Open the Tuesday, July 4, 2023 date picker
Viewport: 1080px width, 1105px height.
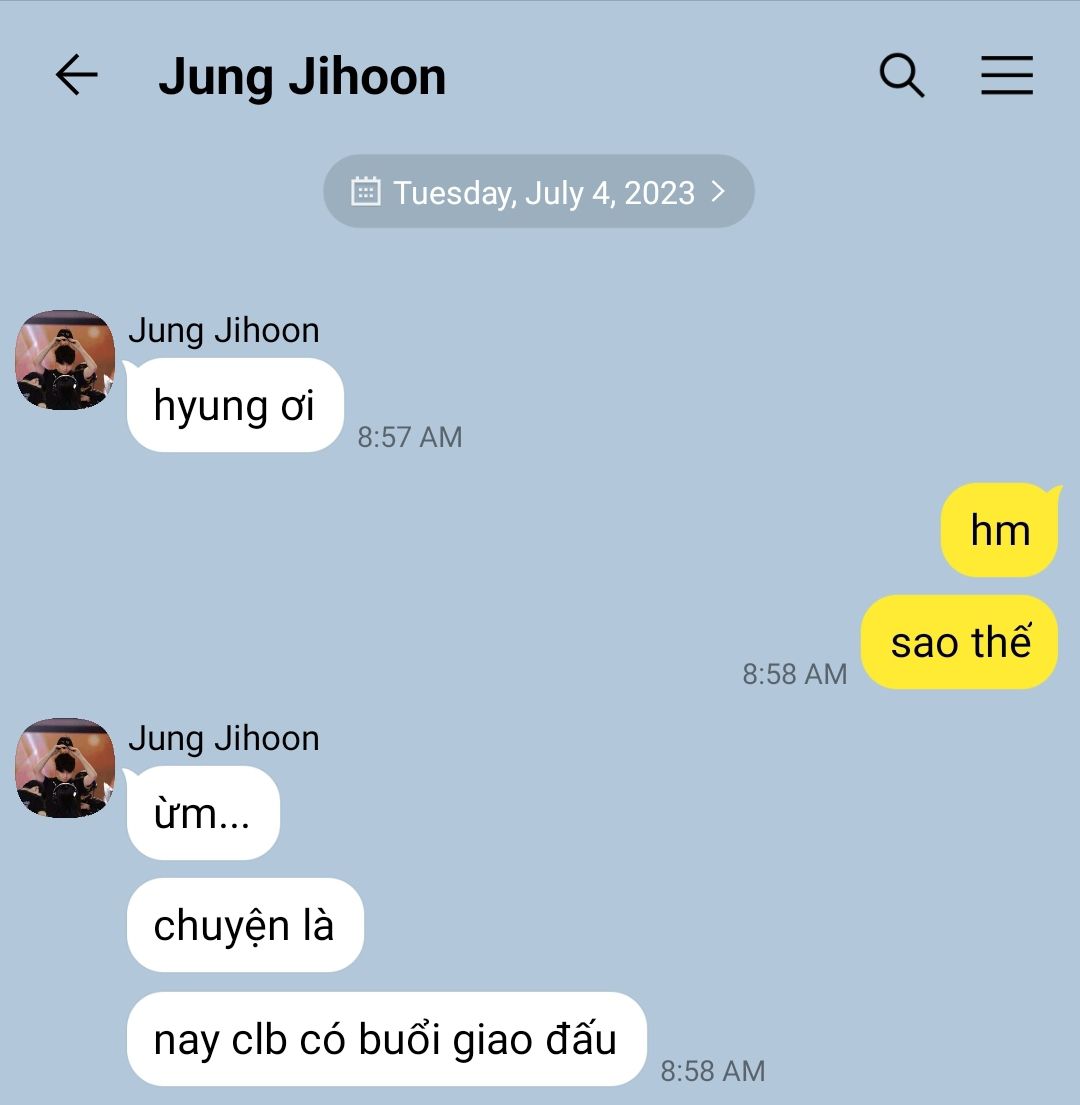[538, 191]
